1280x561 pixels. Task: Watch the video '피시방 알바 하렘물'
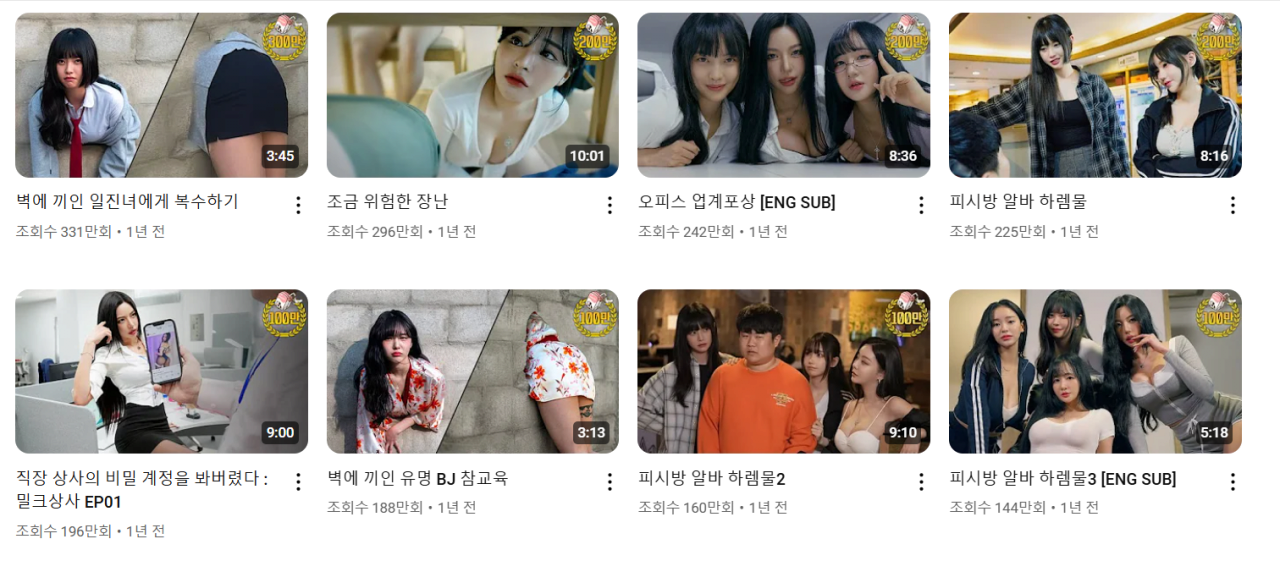pyautogui.click(x=1095, y=95)
